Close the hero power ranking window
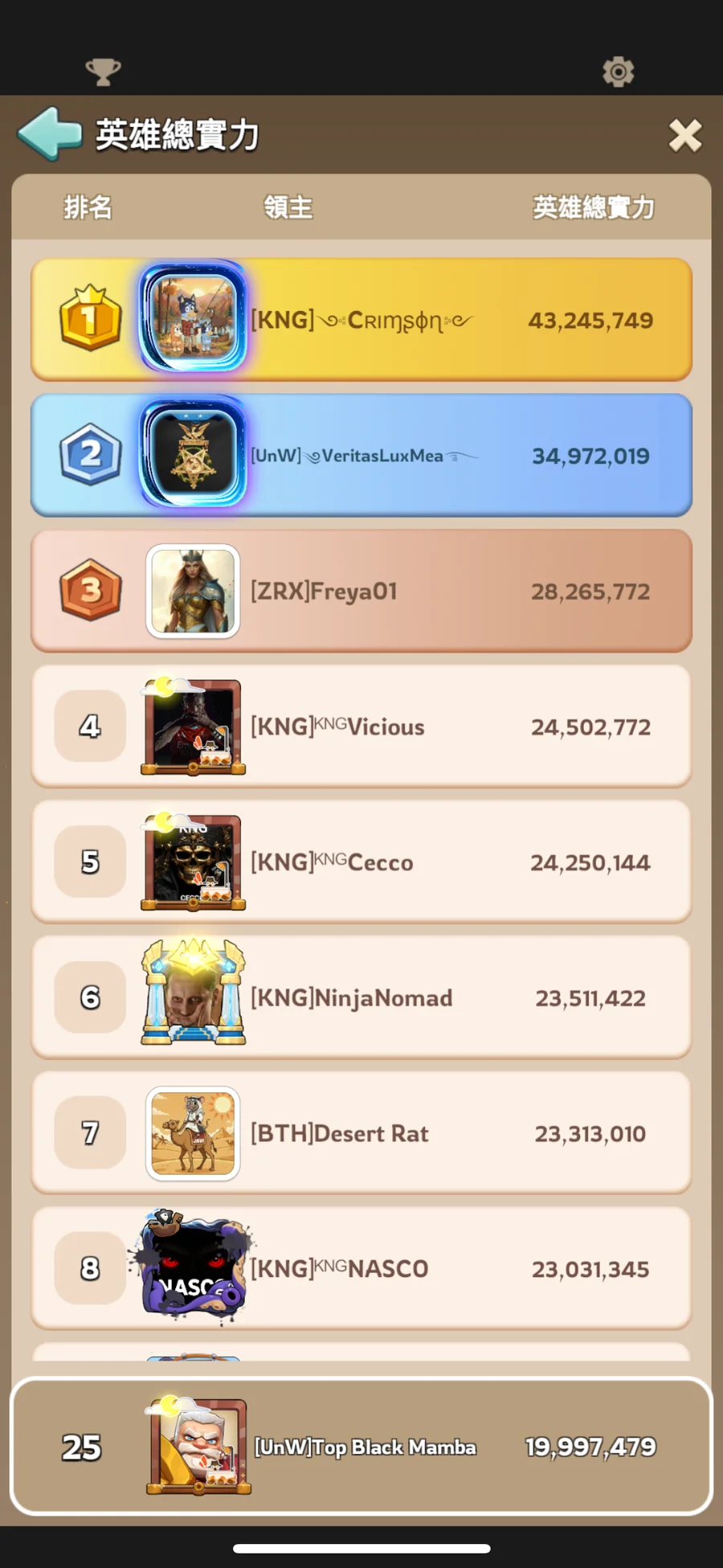The image size is (723, 1568). tap(684, 136)
